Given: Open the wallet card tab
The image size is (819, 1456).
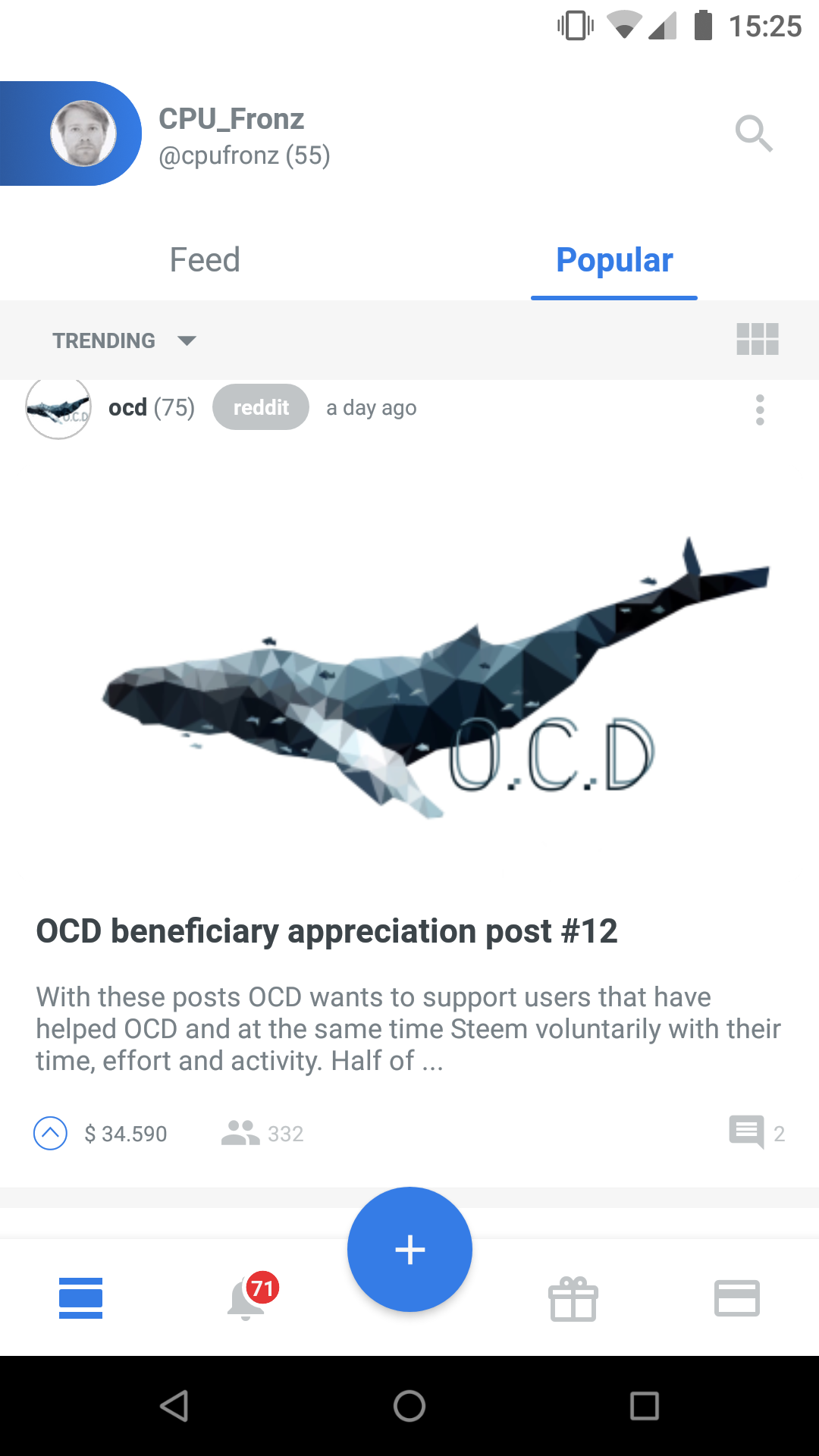Looking at the screenshot, I should point(737,1298).
